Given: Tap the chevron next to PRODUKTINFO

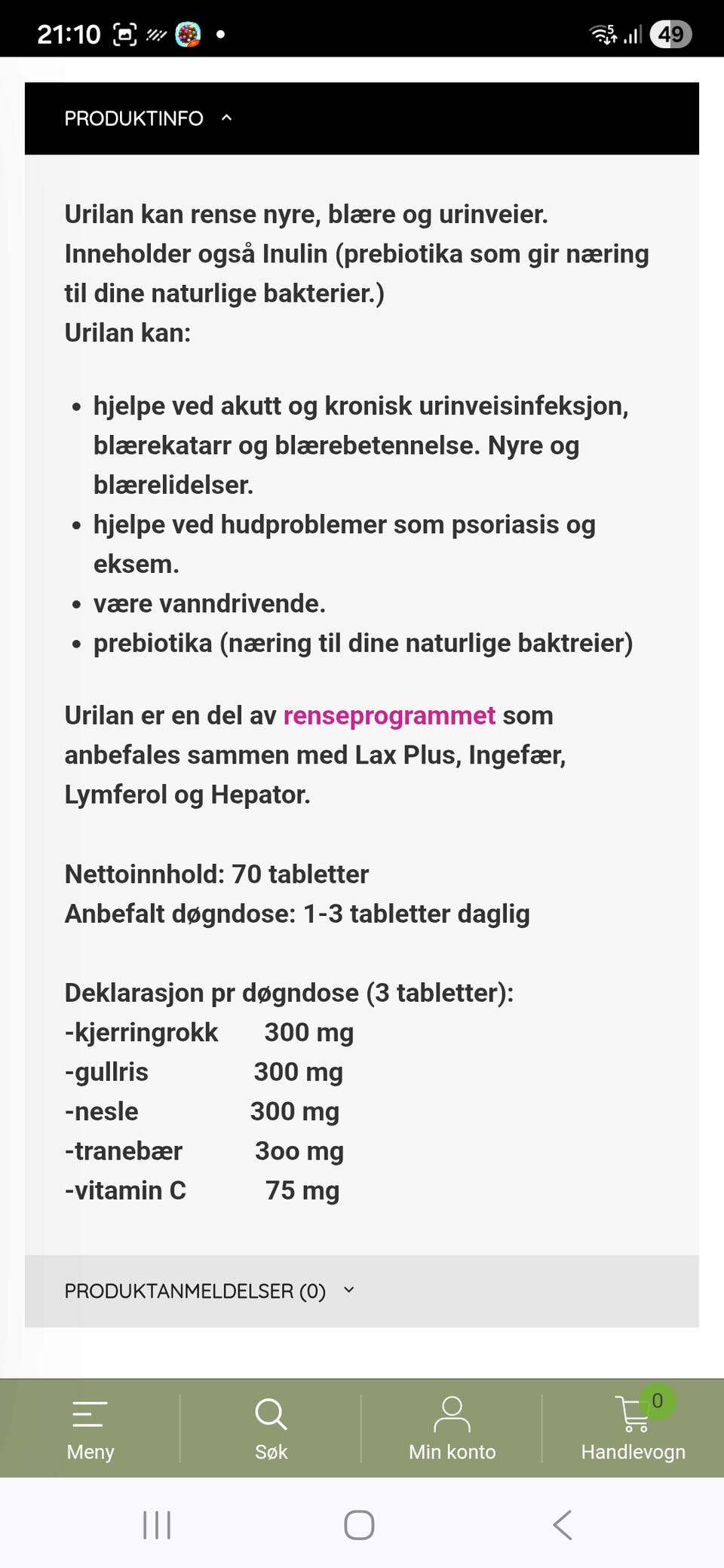Looking at the screenshot, I should (x=227, y=118).
